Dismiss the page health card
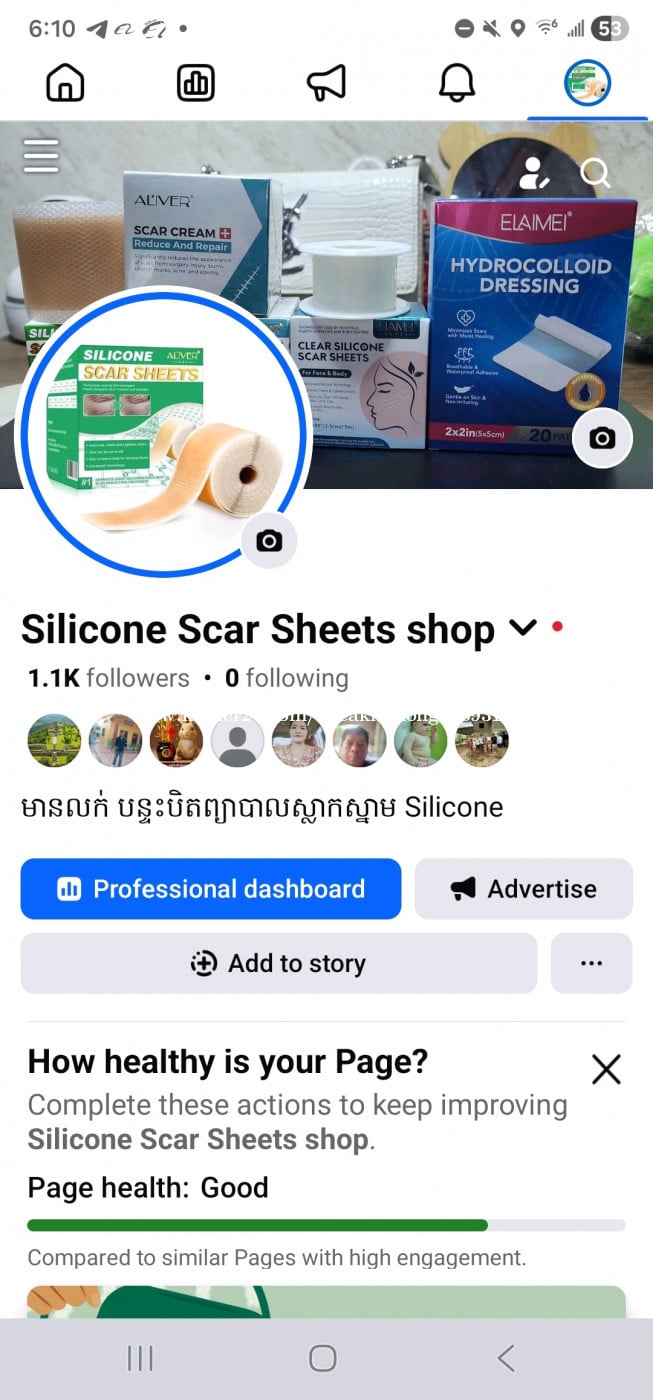Screen dimensions: 653x1400 (606, 1070)
